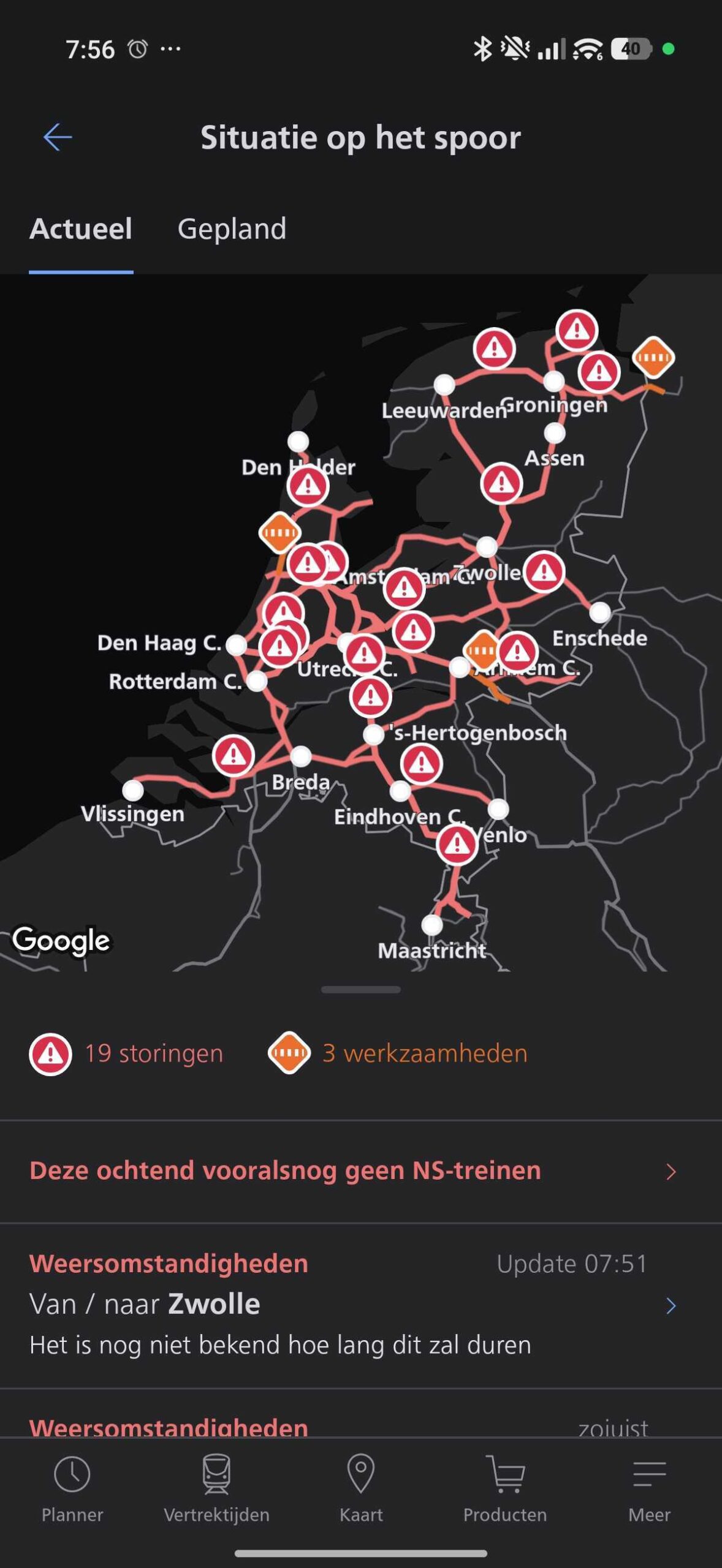
Task: Go back using the arrow icon
Action: pos(58,137)
